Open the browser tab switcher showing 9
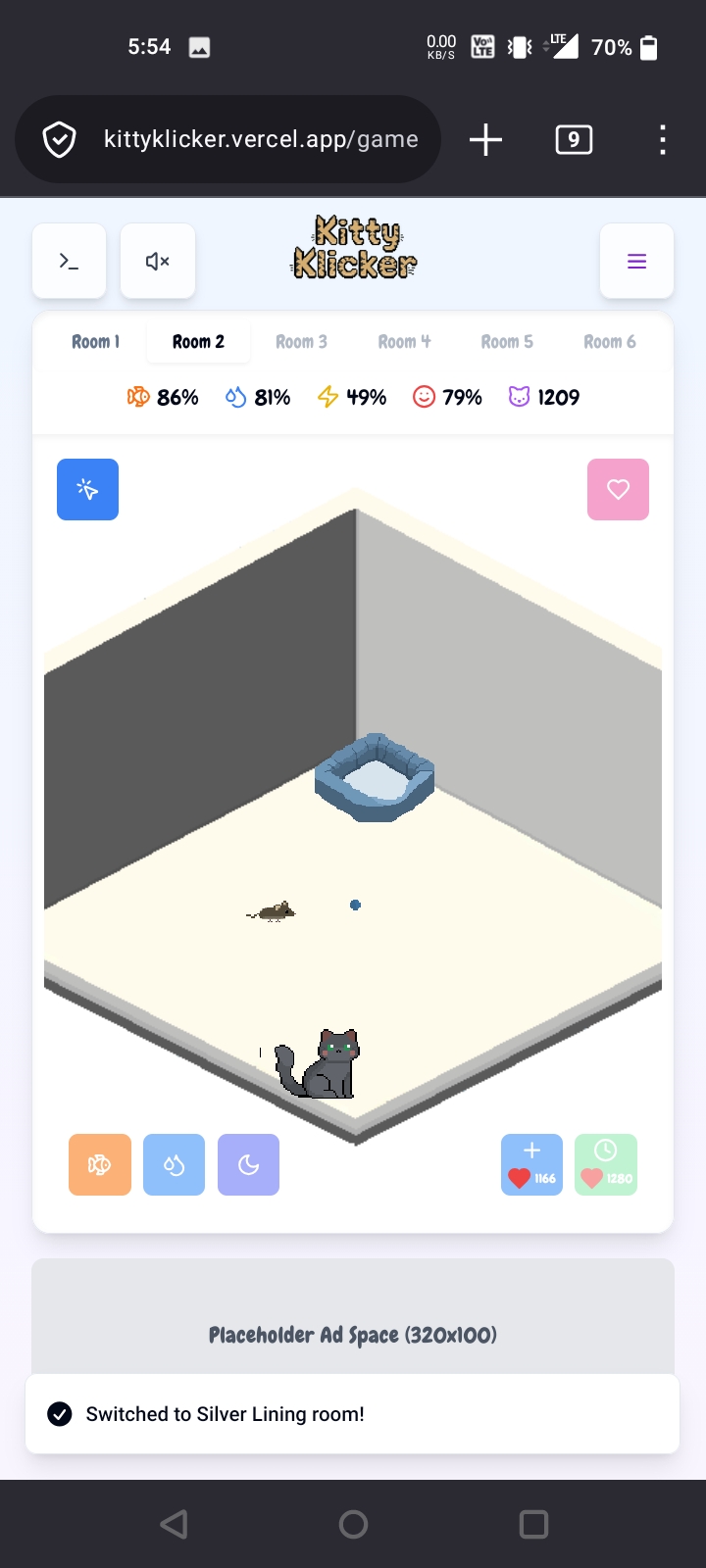706x1568 pixels. click(574, 140)
